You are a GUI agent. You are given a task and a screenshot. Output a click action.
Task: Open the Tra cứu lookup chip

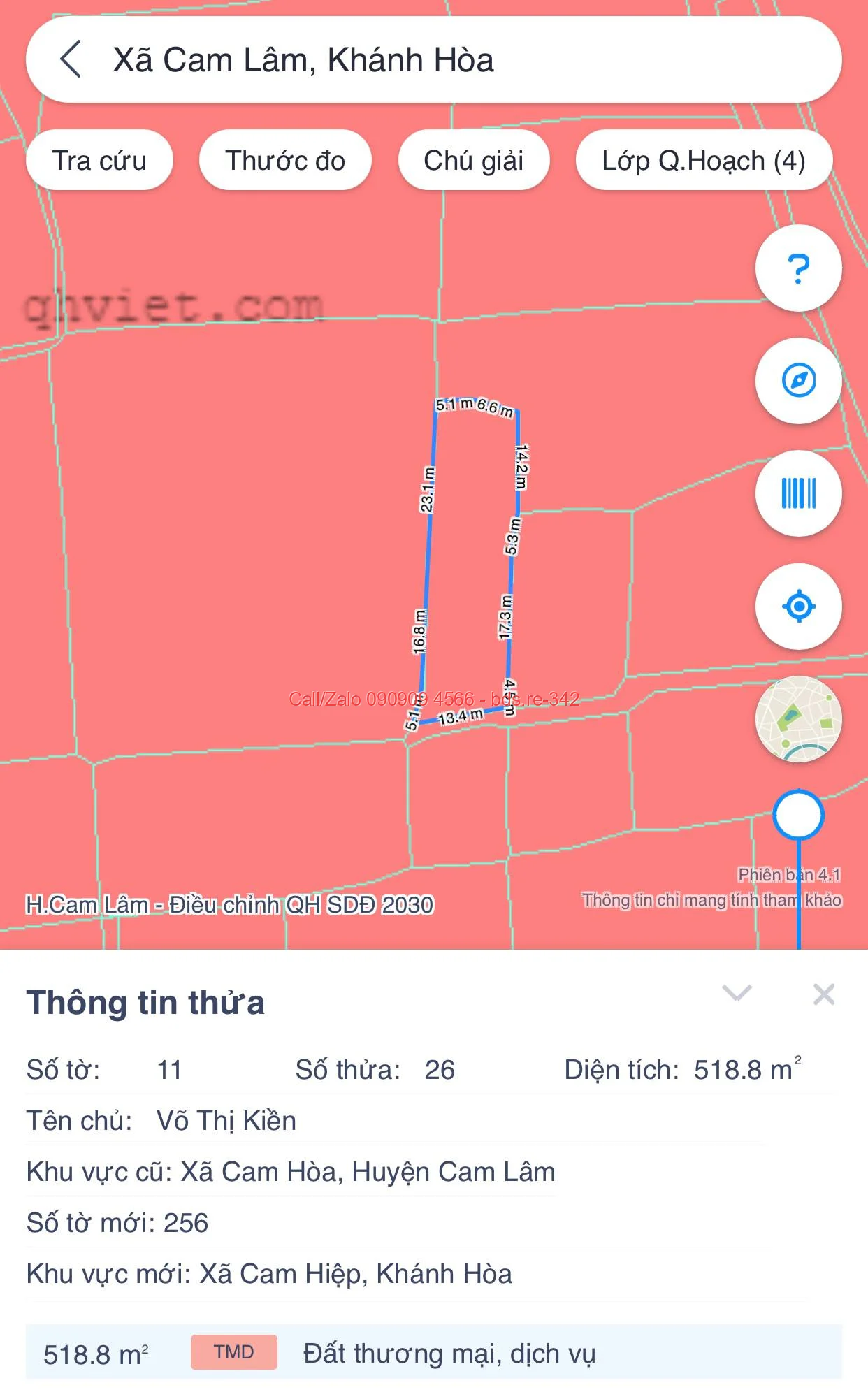pos(99,160)
